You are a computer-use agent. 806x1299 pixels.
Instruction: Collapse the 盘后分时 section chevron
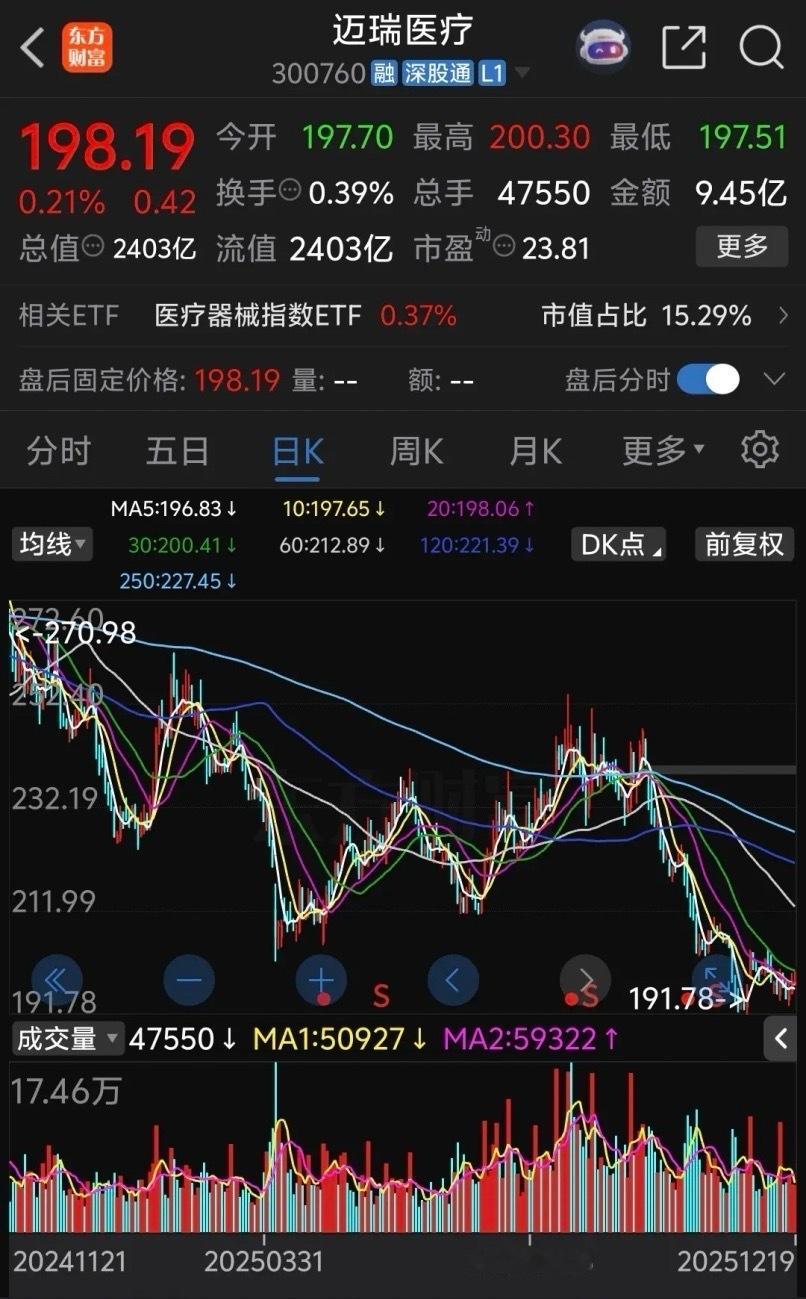click(775, 380)
